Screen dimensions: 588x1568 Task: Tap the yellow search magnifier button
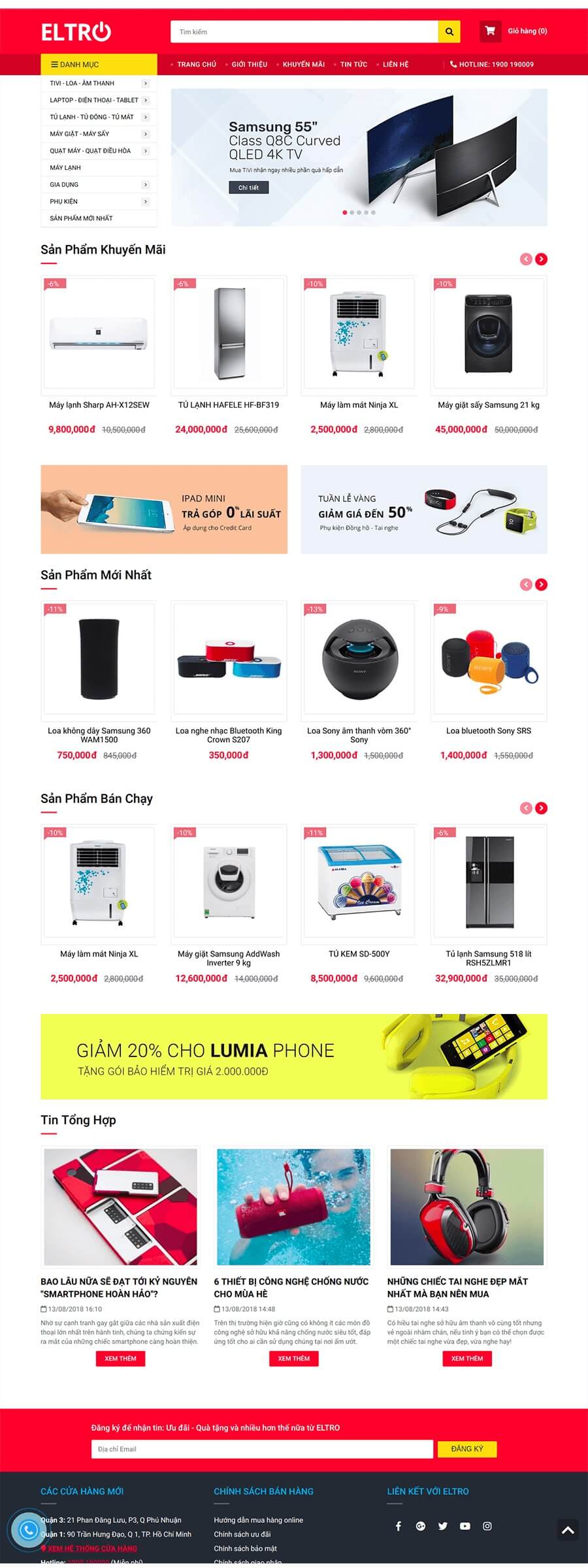click(x=449, y=31)
